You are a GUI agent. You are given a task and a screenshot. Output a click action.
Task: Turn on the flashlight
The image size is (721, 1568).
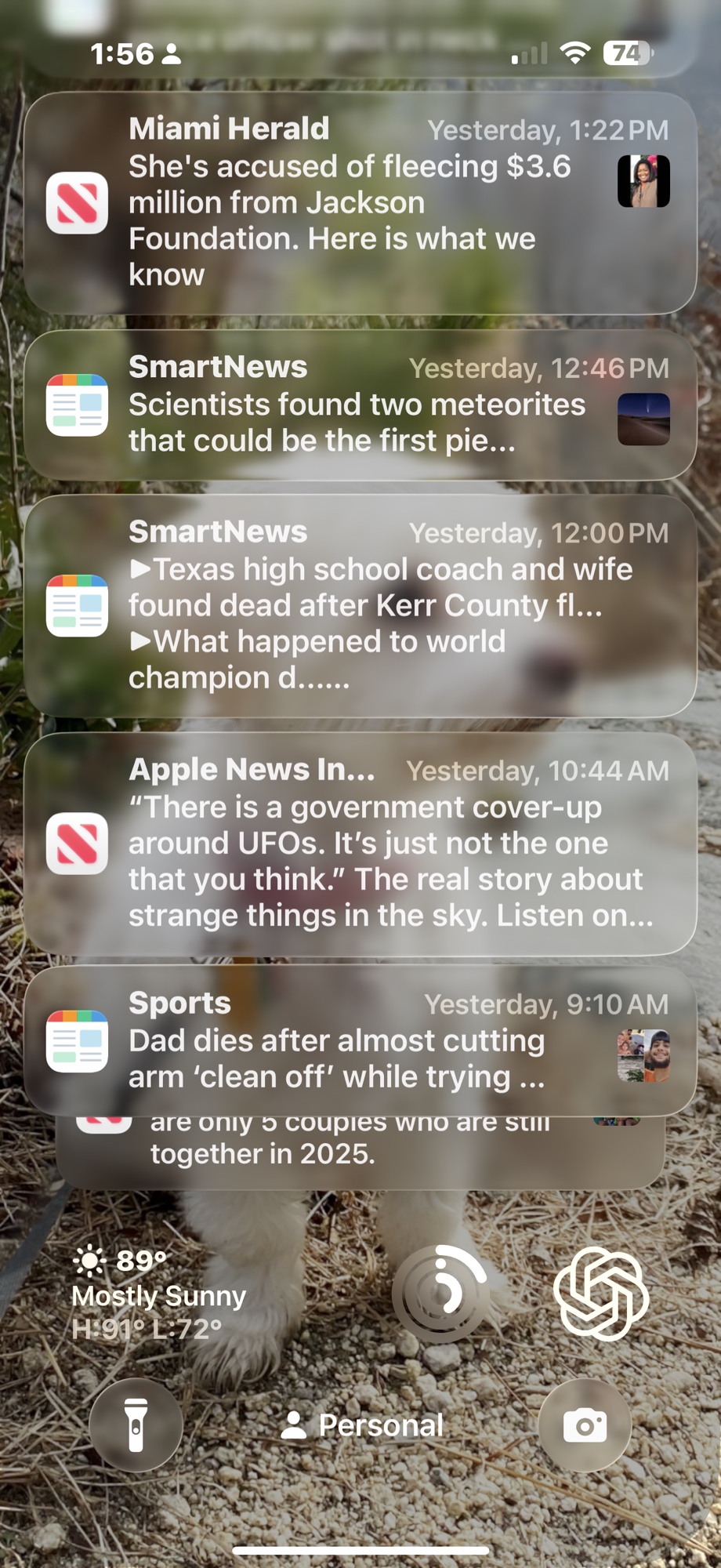[136, 1425]
